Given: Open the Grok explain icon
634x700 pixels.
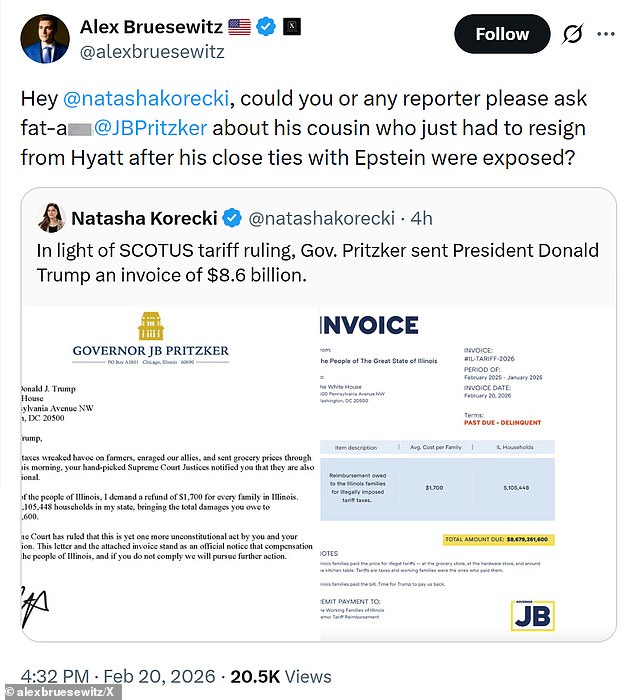Looking at the screenshot, I should click(572, 35).
